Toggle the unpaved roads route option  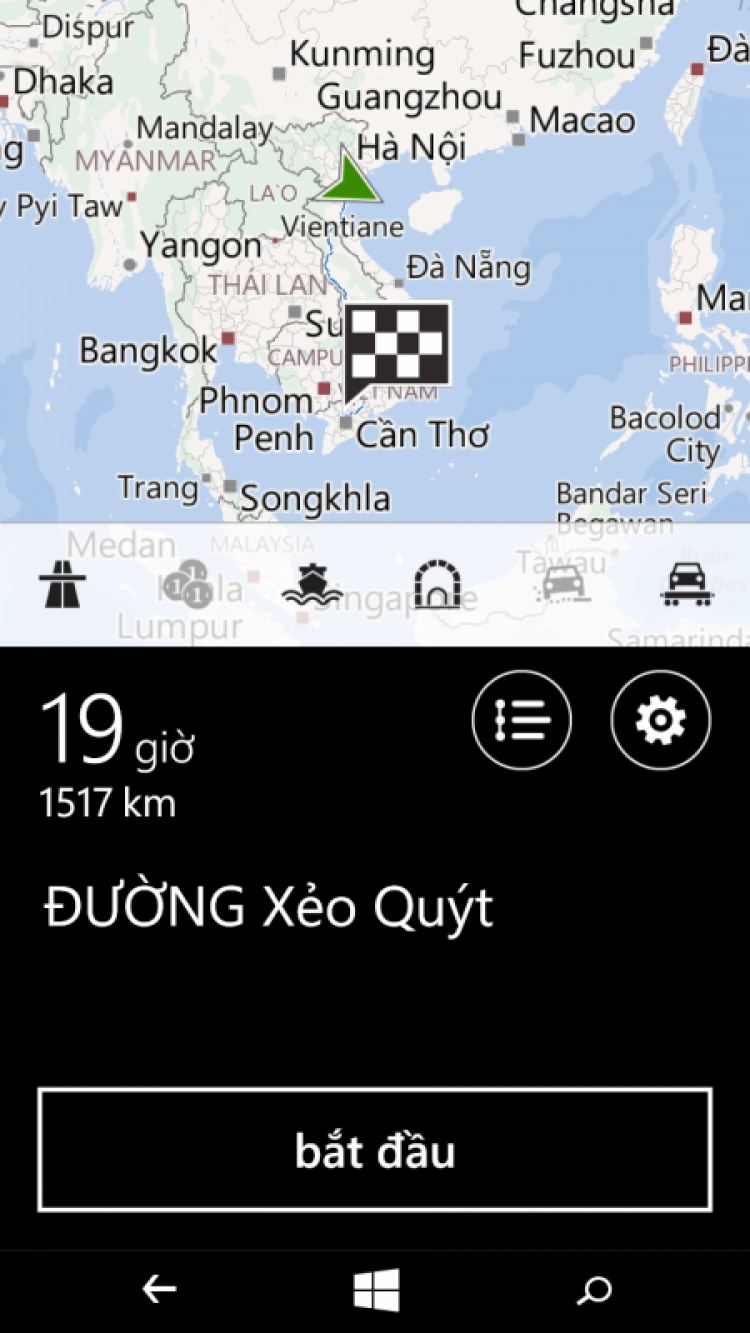click(x=562, y=585)
